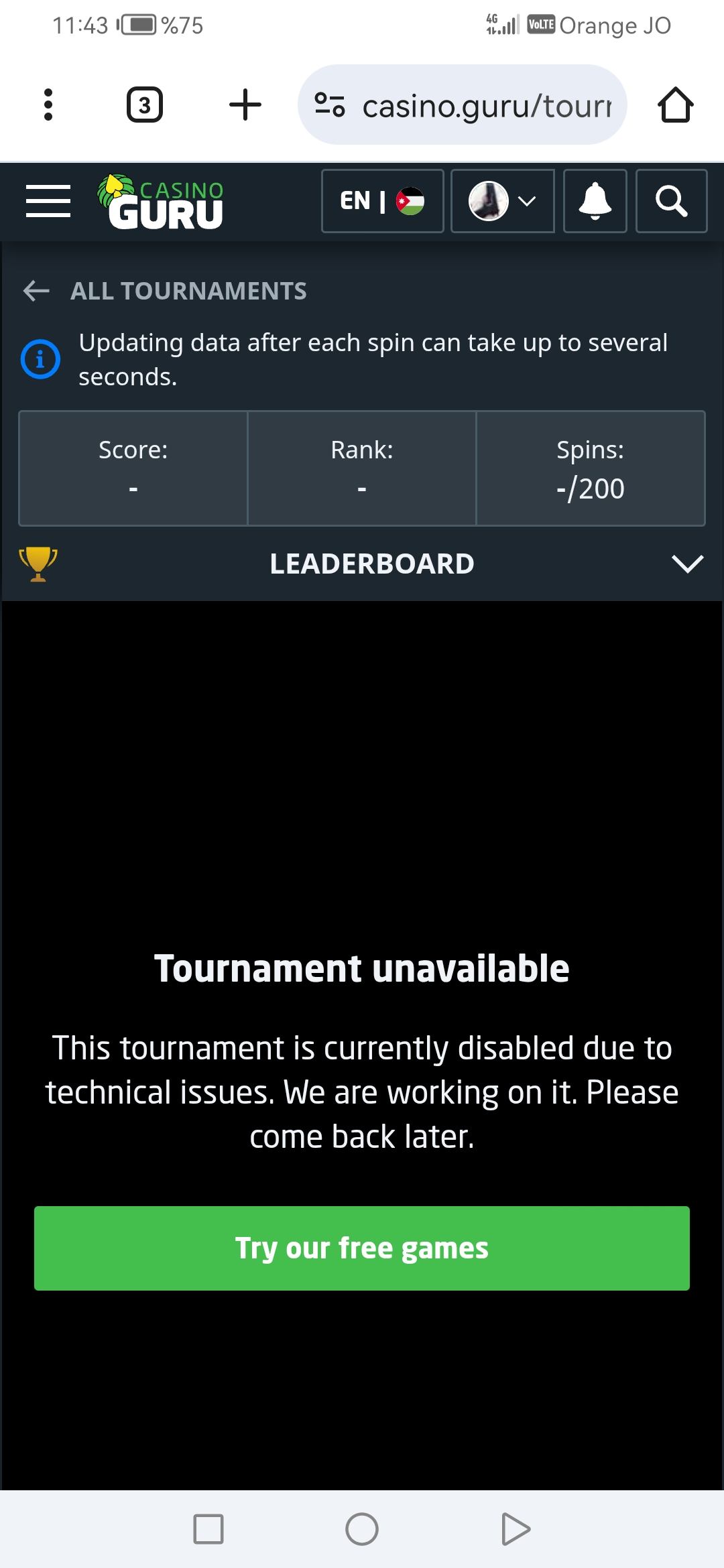
Task: Go back to All Tournaments
Action: coord(165,291)
